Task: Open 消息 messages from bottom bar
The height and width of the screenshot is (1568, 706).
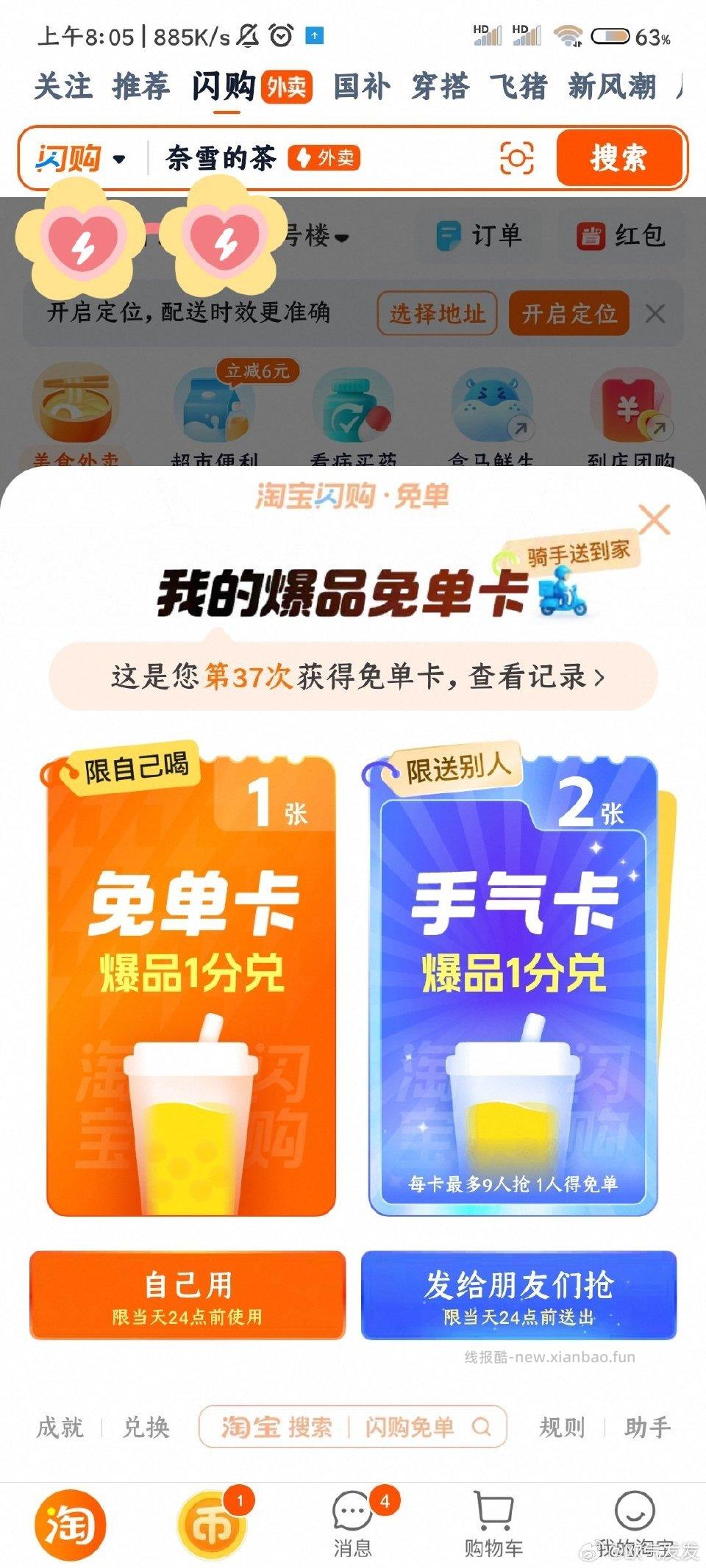Action: (x=353, y=1514)
